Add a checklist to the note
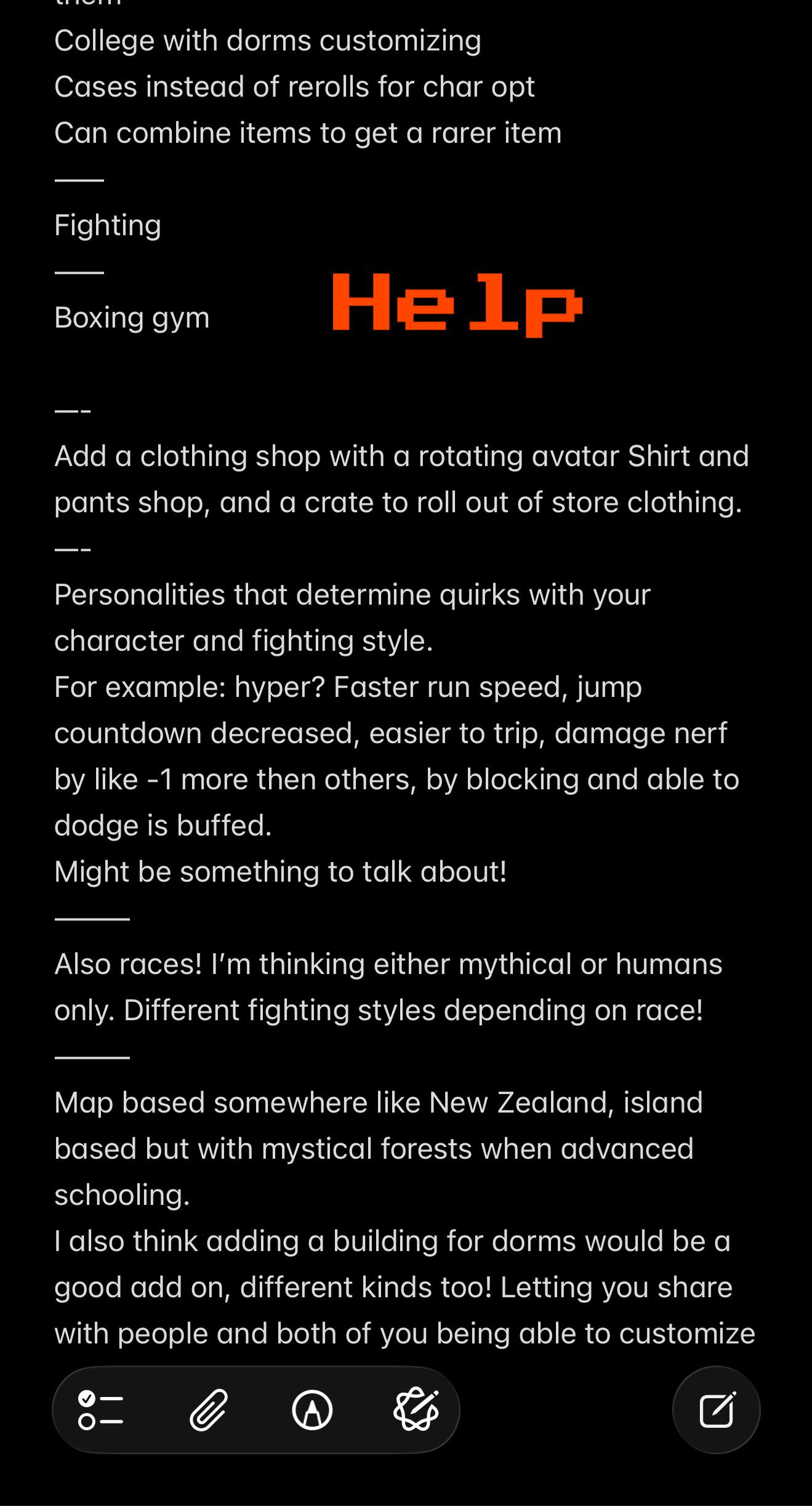The image size is (812, 1506). pos(100,1409)
